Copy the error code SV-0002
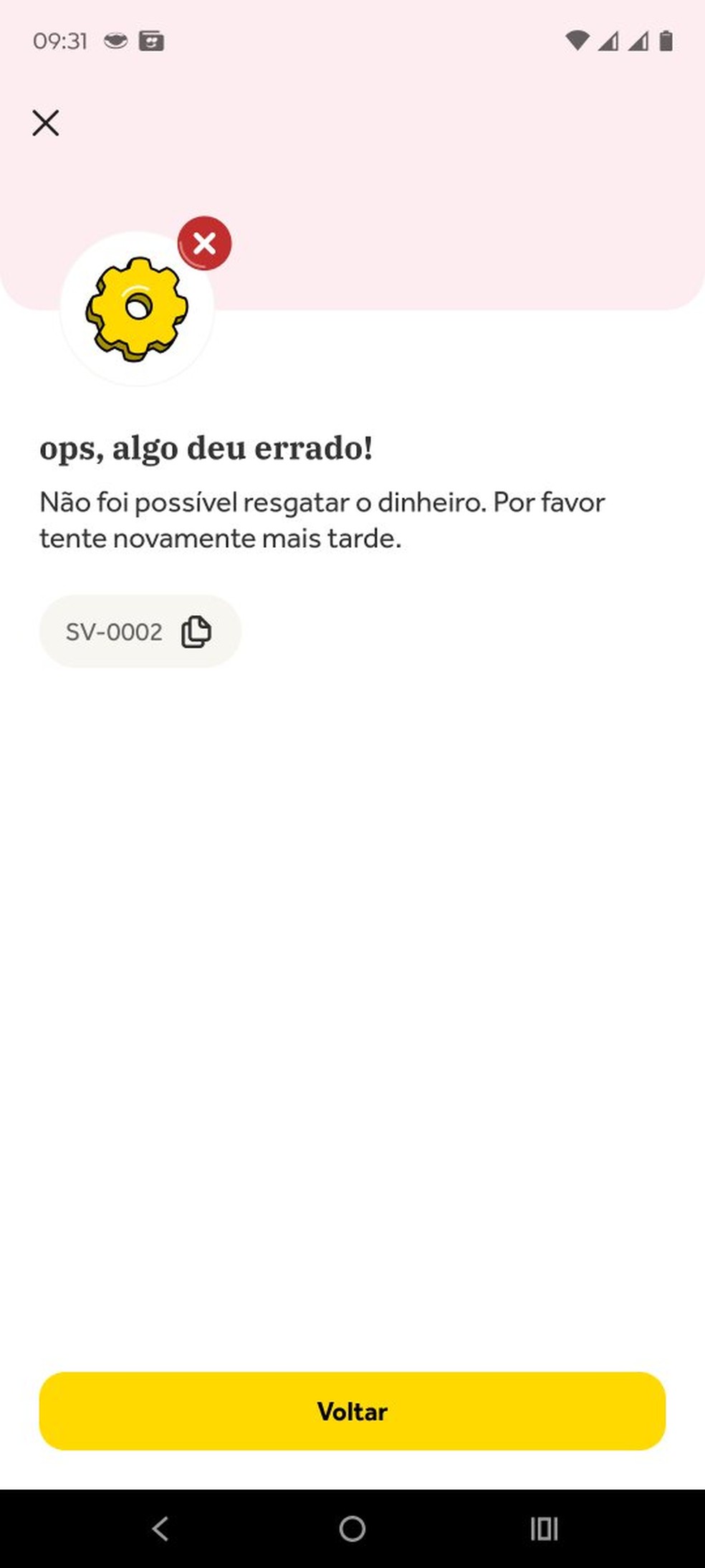 point(196,632)
